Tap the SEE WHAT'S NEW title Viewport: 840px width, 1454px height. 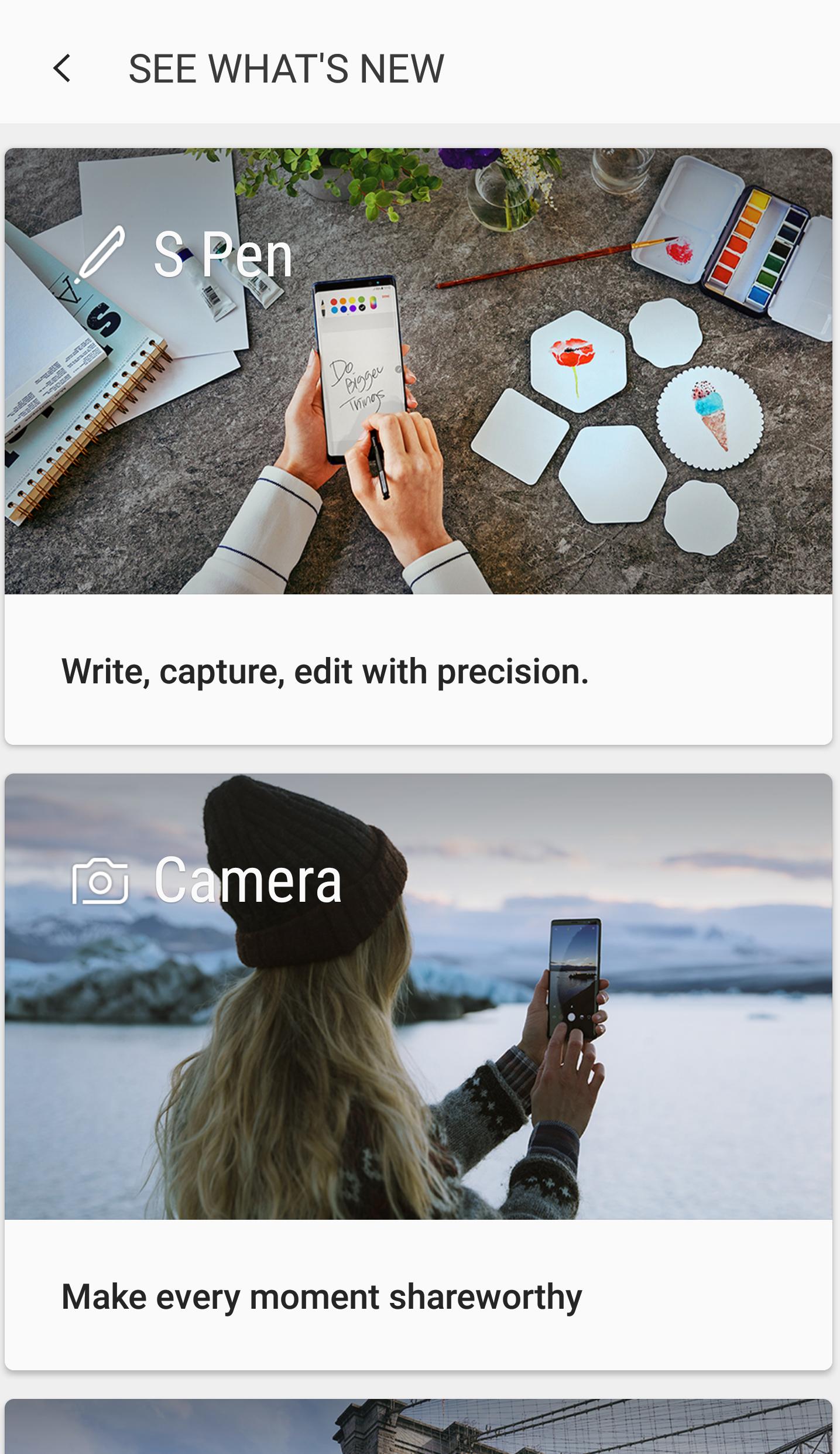pos(286,66)
